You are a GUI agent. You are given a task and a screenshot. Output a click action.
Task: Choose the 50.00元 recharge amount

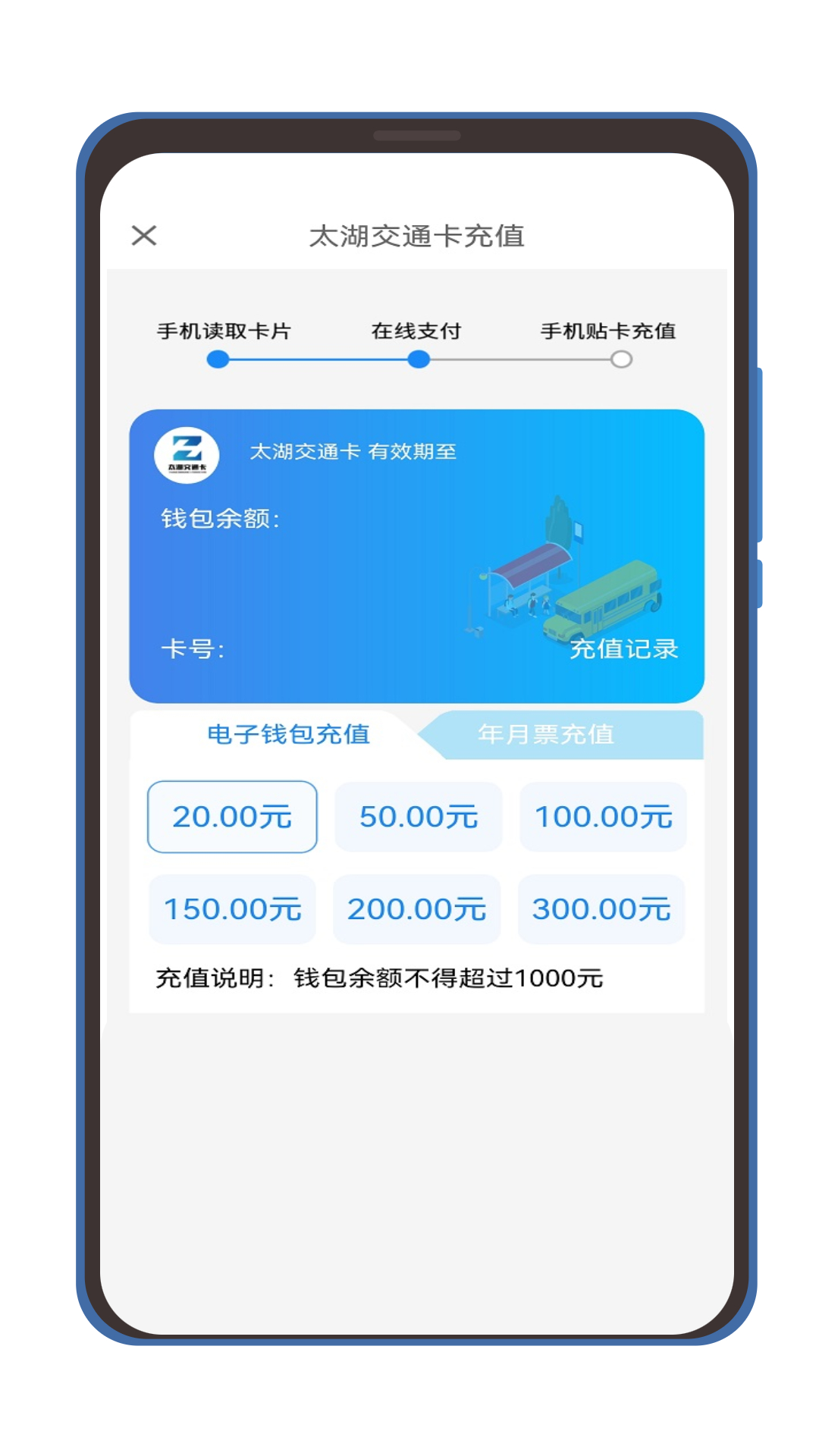(x=419, y=817)
